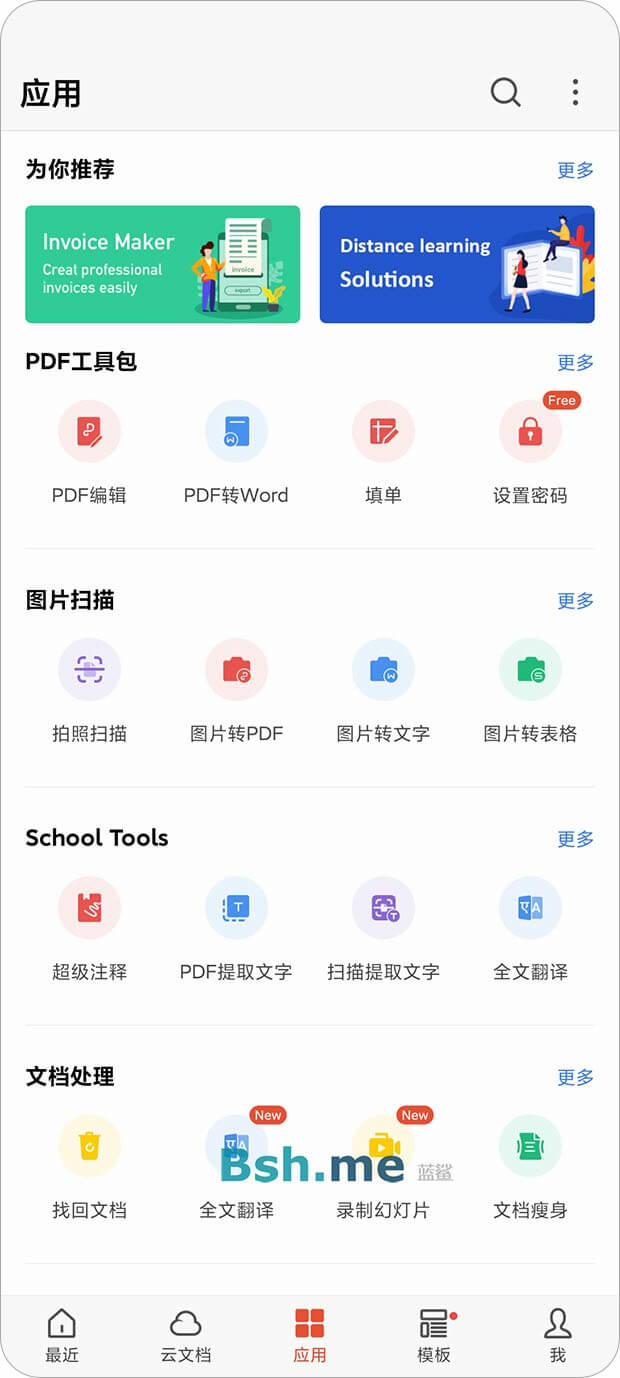Choose PDF提取文字
Viewport: 620px width, 1378px height.
click(x=236, y=908)
